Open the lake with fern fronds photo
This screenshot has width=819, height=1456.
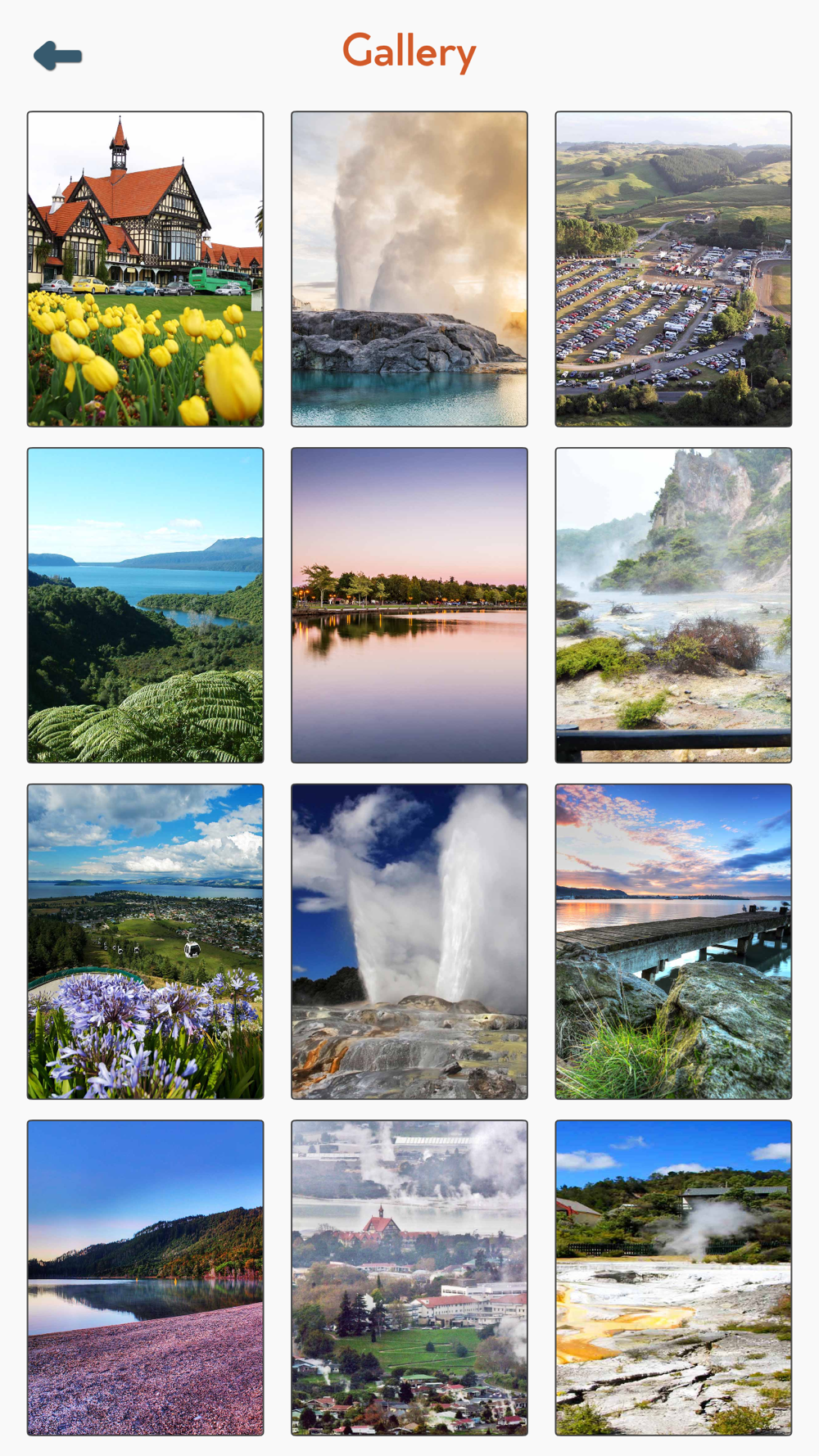pyautogui.click(x=146, y=605)
